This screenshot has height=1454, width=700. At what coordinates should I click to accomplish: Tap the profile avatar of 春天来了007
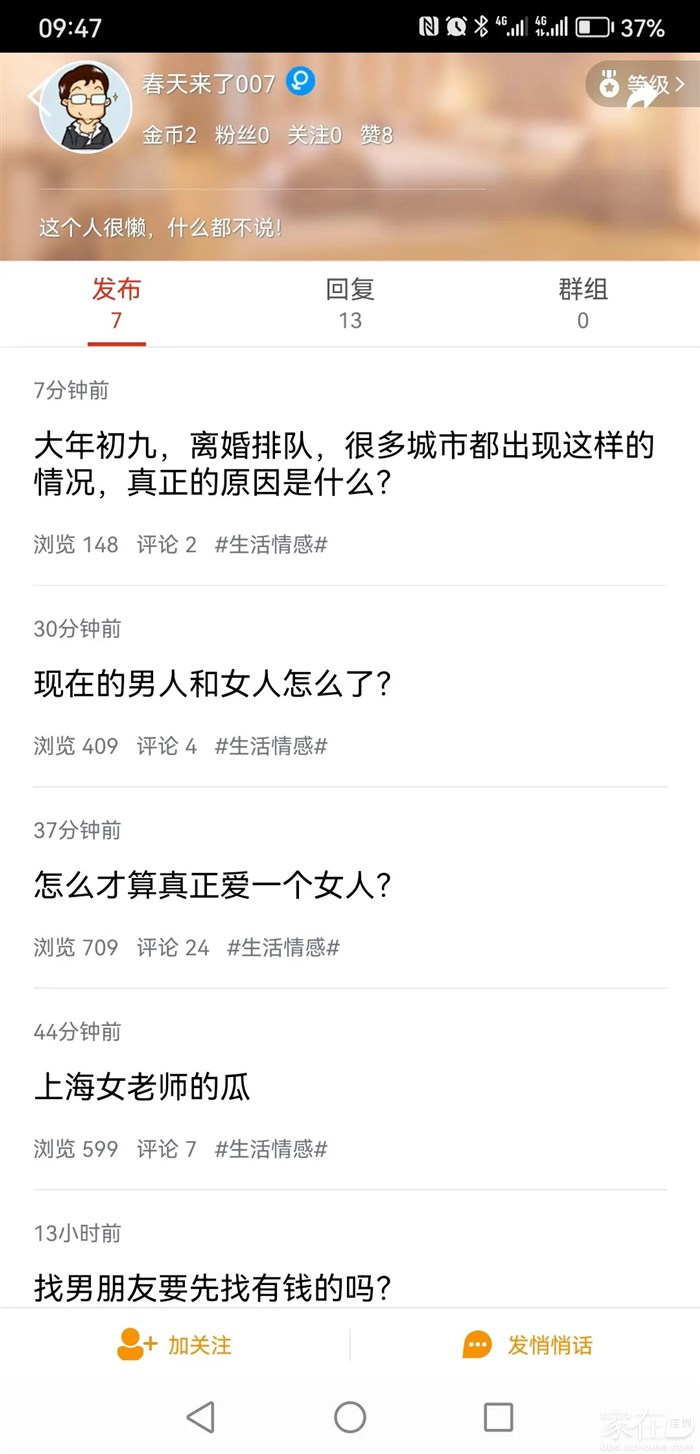click(85, 108)
